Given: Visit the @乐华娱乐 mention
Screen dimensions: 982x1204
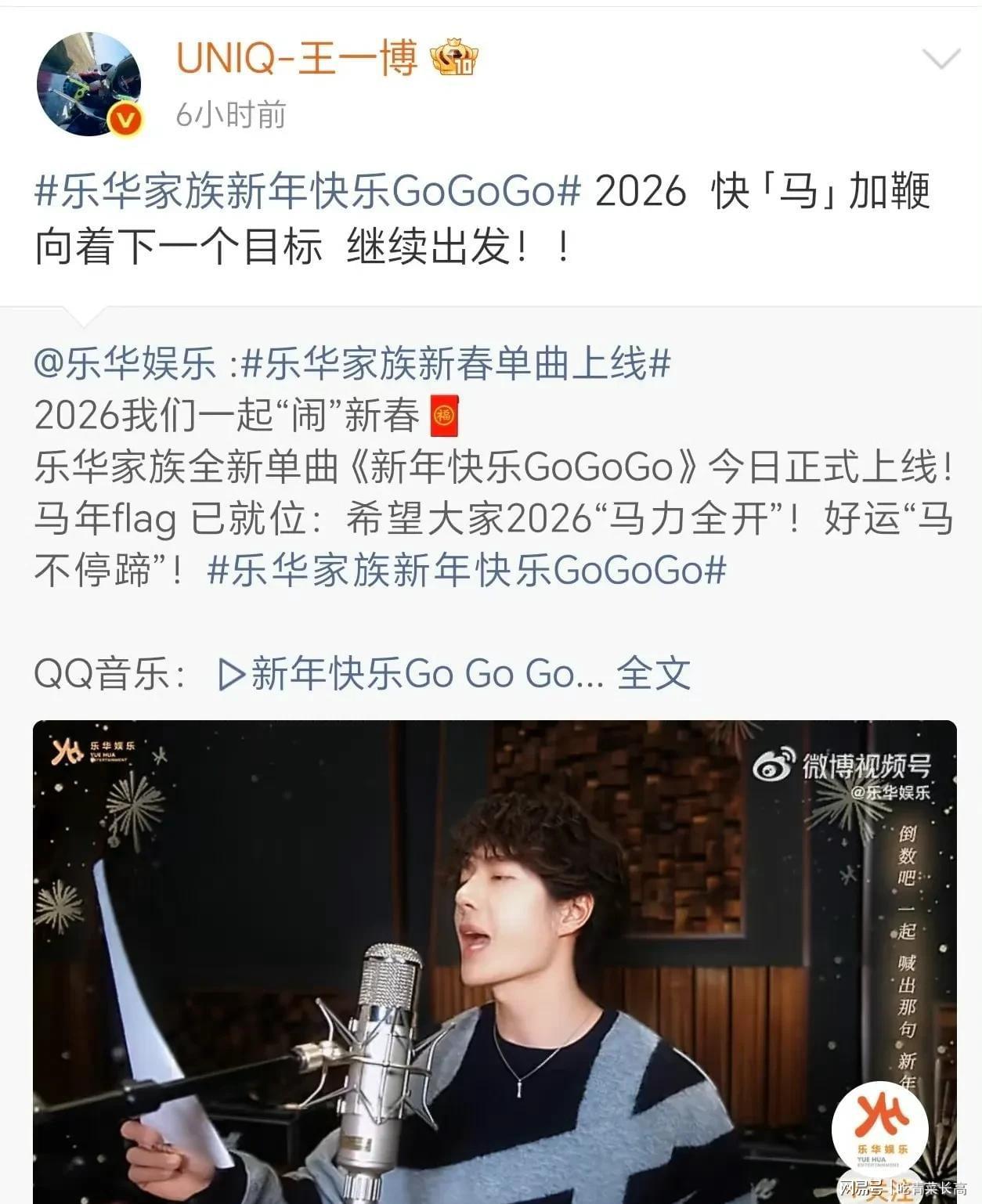Looking at the screenshot, I should (125, 364).
